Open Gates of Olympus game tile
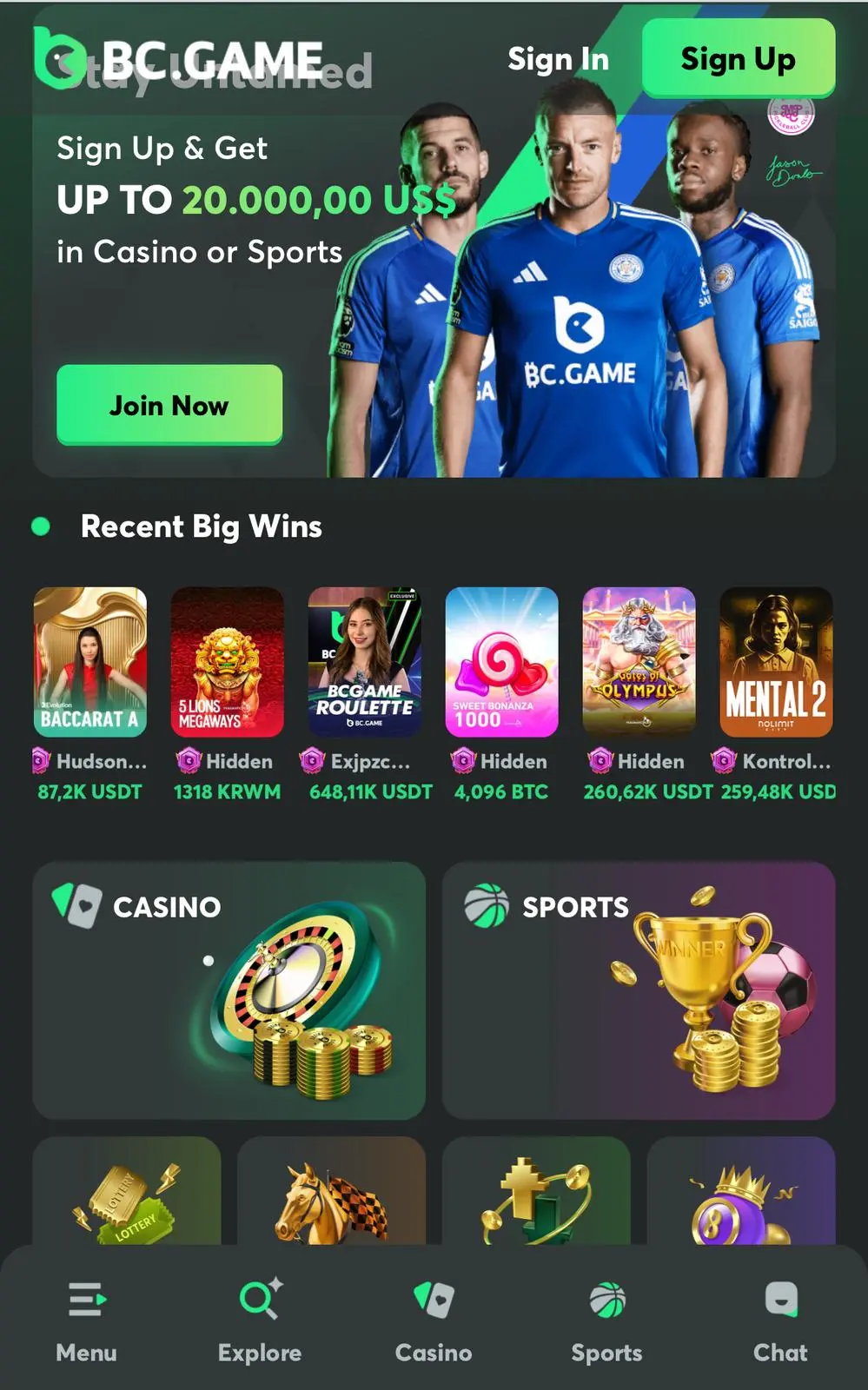Screen dimensions: 868x1390 (x=639, y=662)
